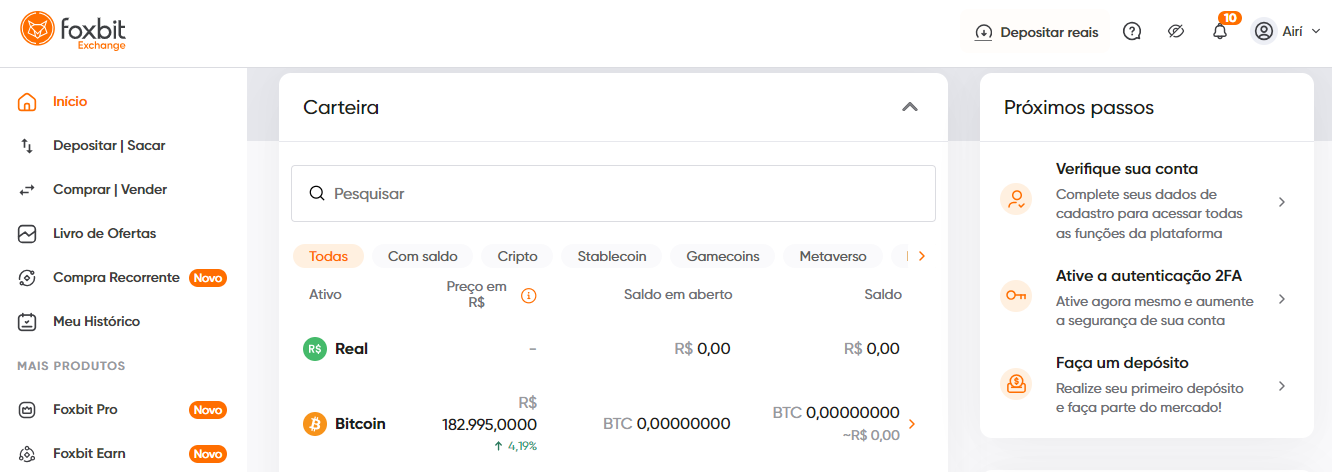Viewport: 1332px width, 472px height.
Task: Open the Airí account menu
Action: pos(1286,32)
